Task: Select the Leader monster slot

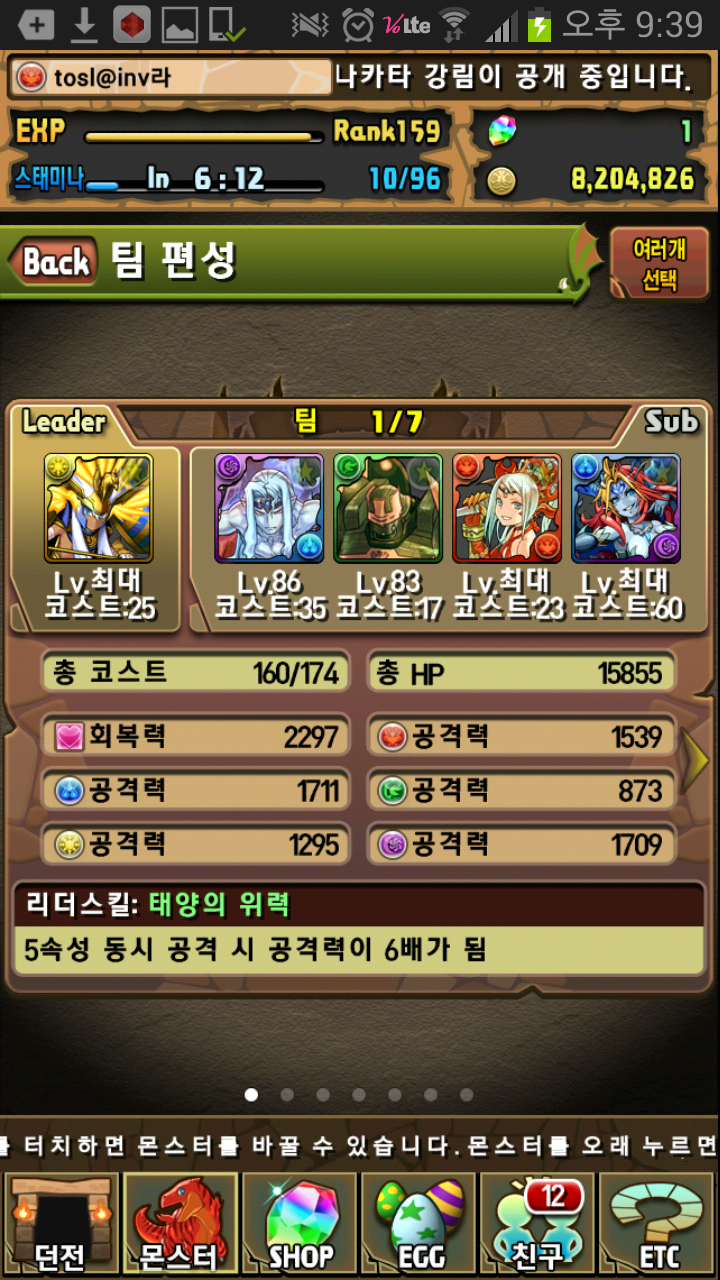Action: (x=98, y=508)
